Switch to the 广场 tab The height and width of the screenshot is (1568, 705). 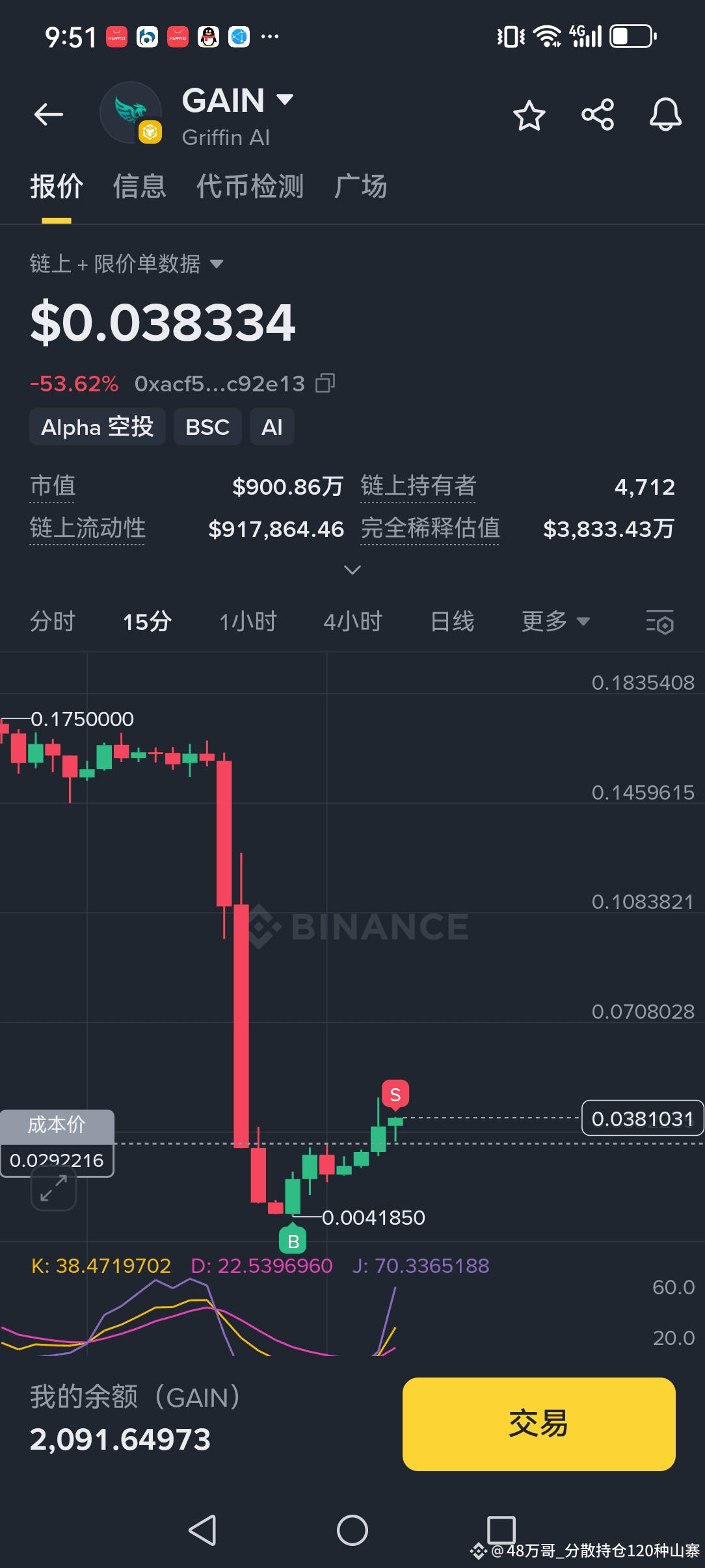(361, 187)
